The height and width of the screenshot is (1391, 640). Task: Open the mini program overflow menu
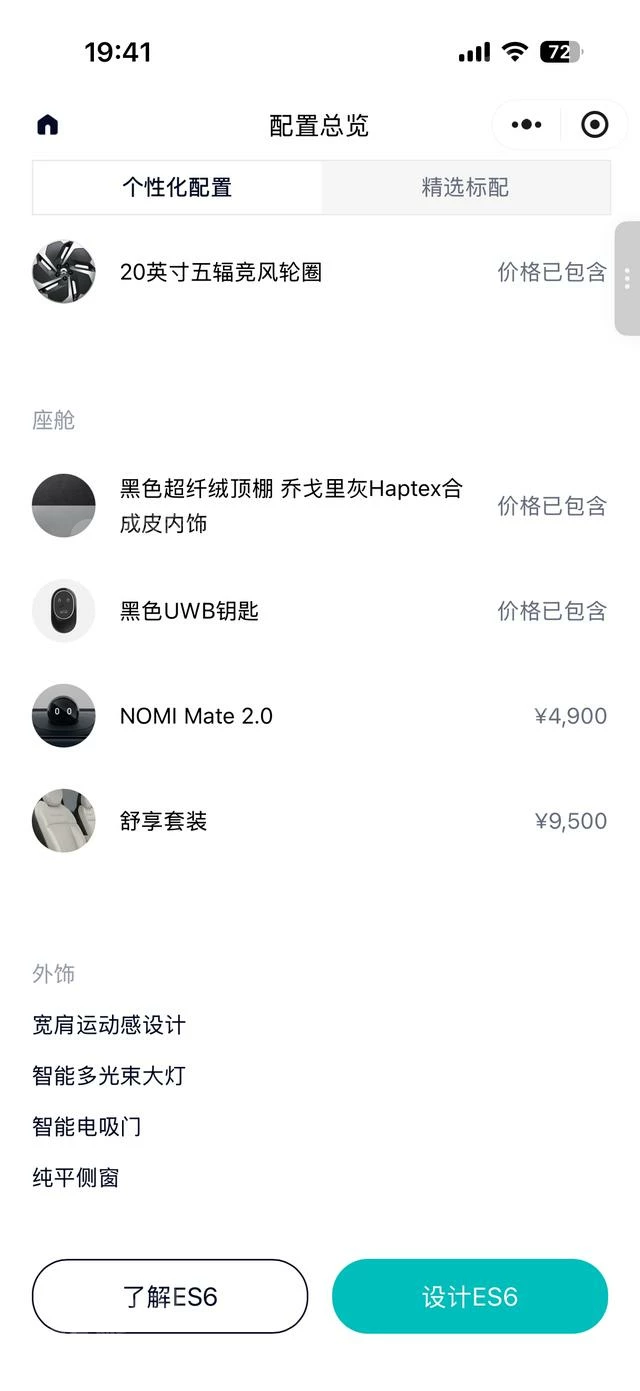tap(526, 125)
